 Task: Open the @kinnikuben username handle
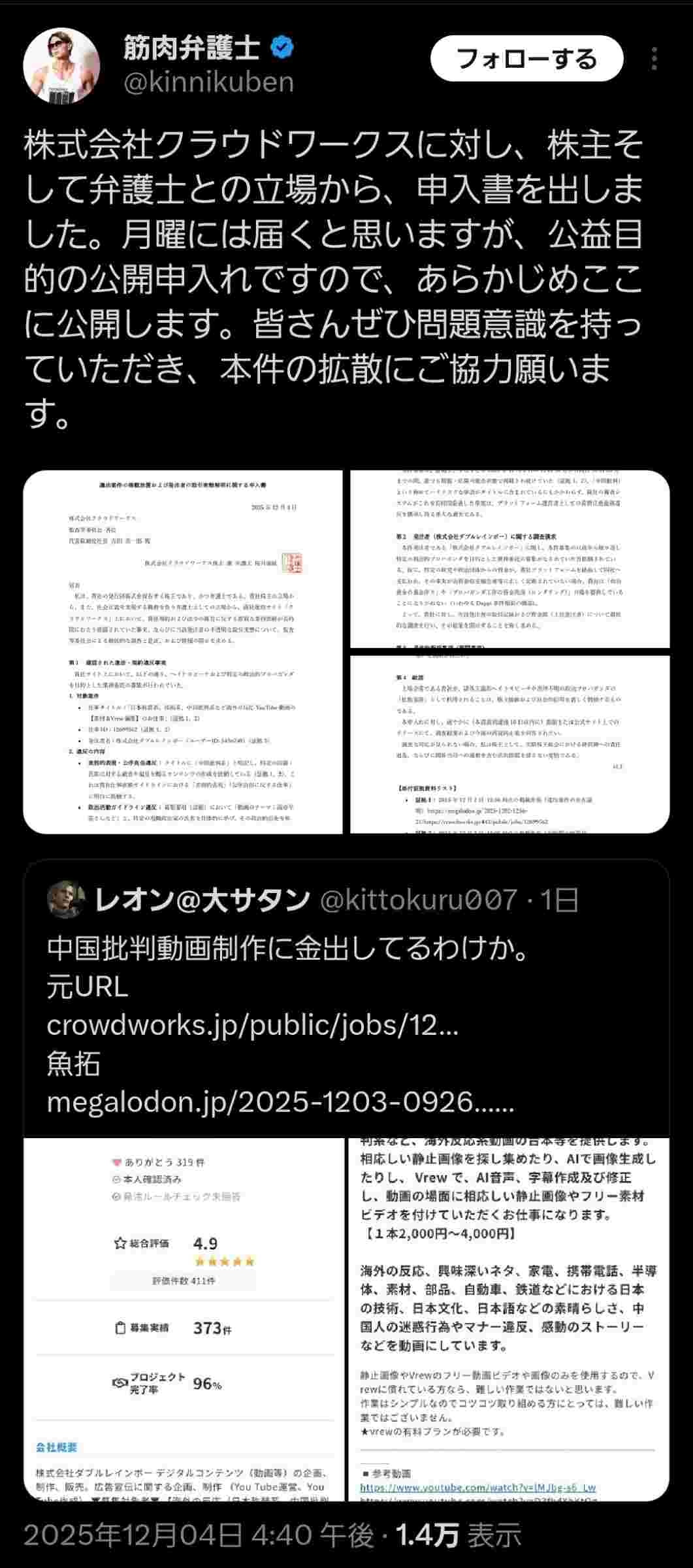[209, 83]
